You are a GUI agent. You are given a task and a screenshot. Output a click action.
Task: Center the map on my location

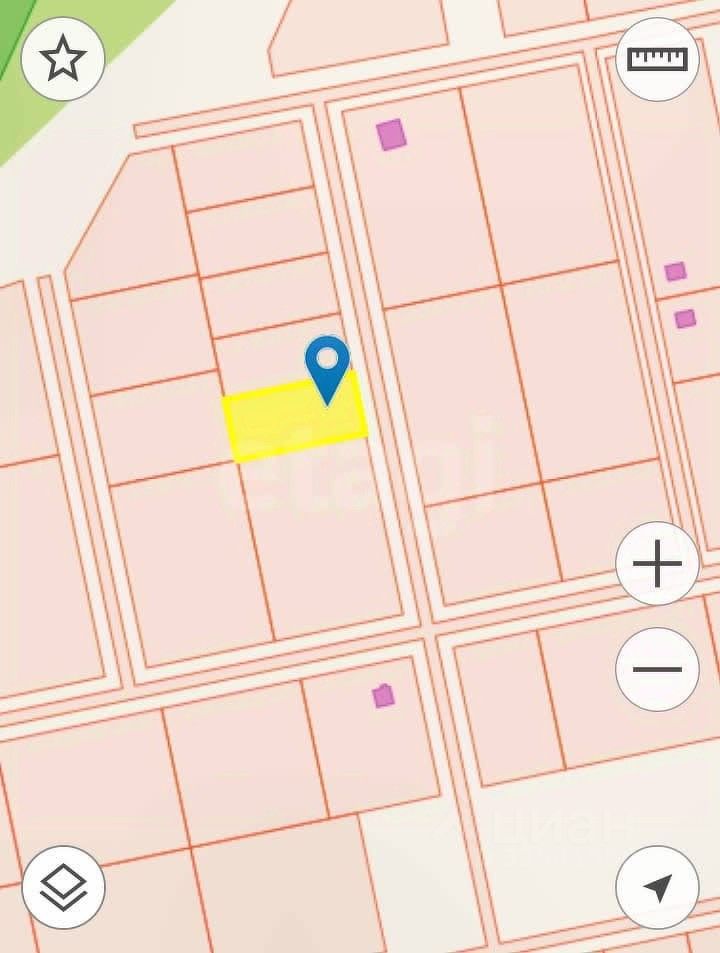point(657,887)
